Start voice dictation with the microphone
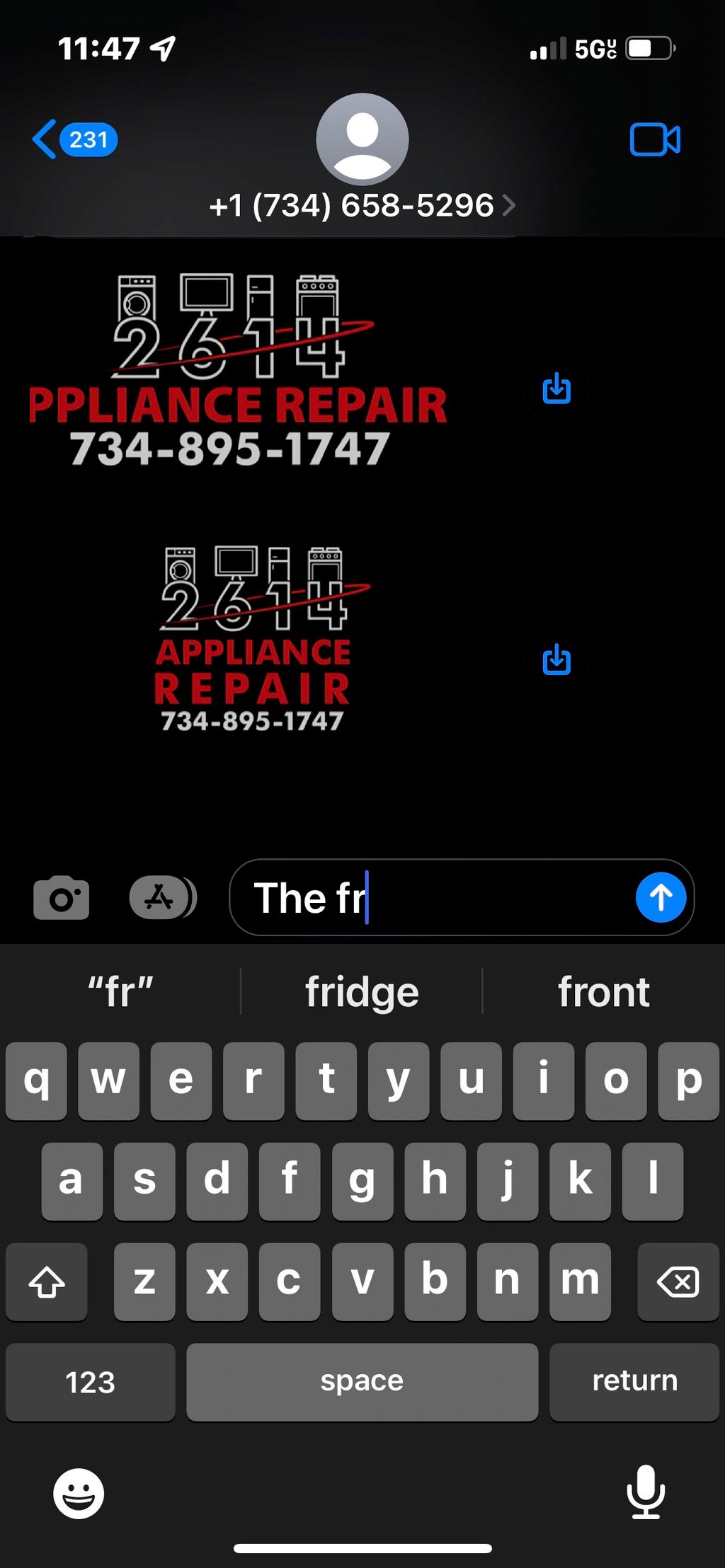725x1568 pixels. coord(645,1493)
